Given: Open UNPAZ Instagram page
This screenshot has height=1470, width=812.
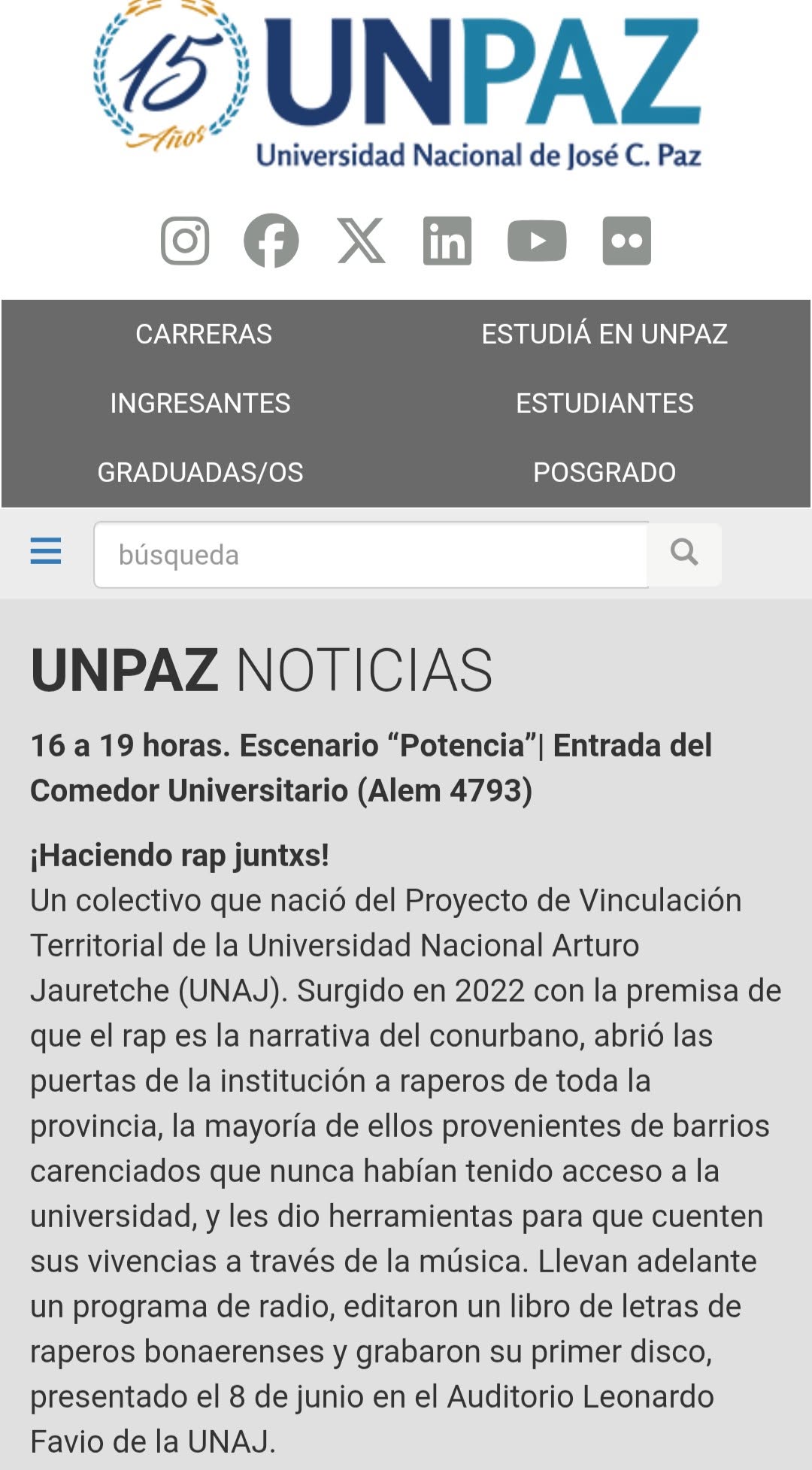Looking at the screenshot, I should (x=185, y=241).
